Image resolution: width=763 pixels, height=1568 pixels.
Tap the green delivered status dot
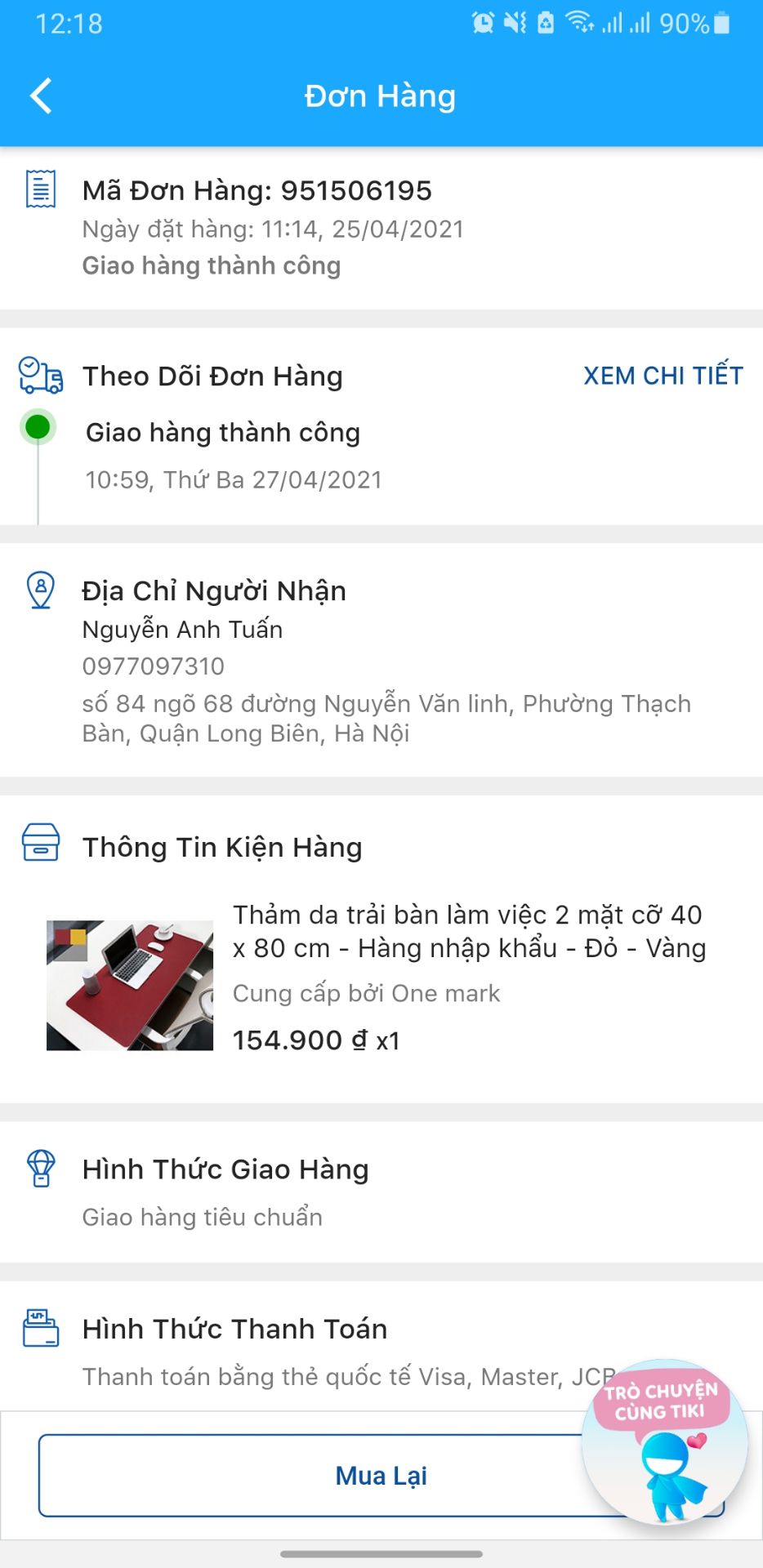38,426
